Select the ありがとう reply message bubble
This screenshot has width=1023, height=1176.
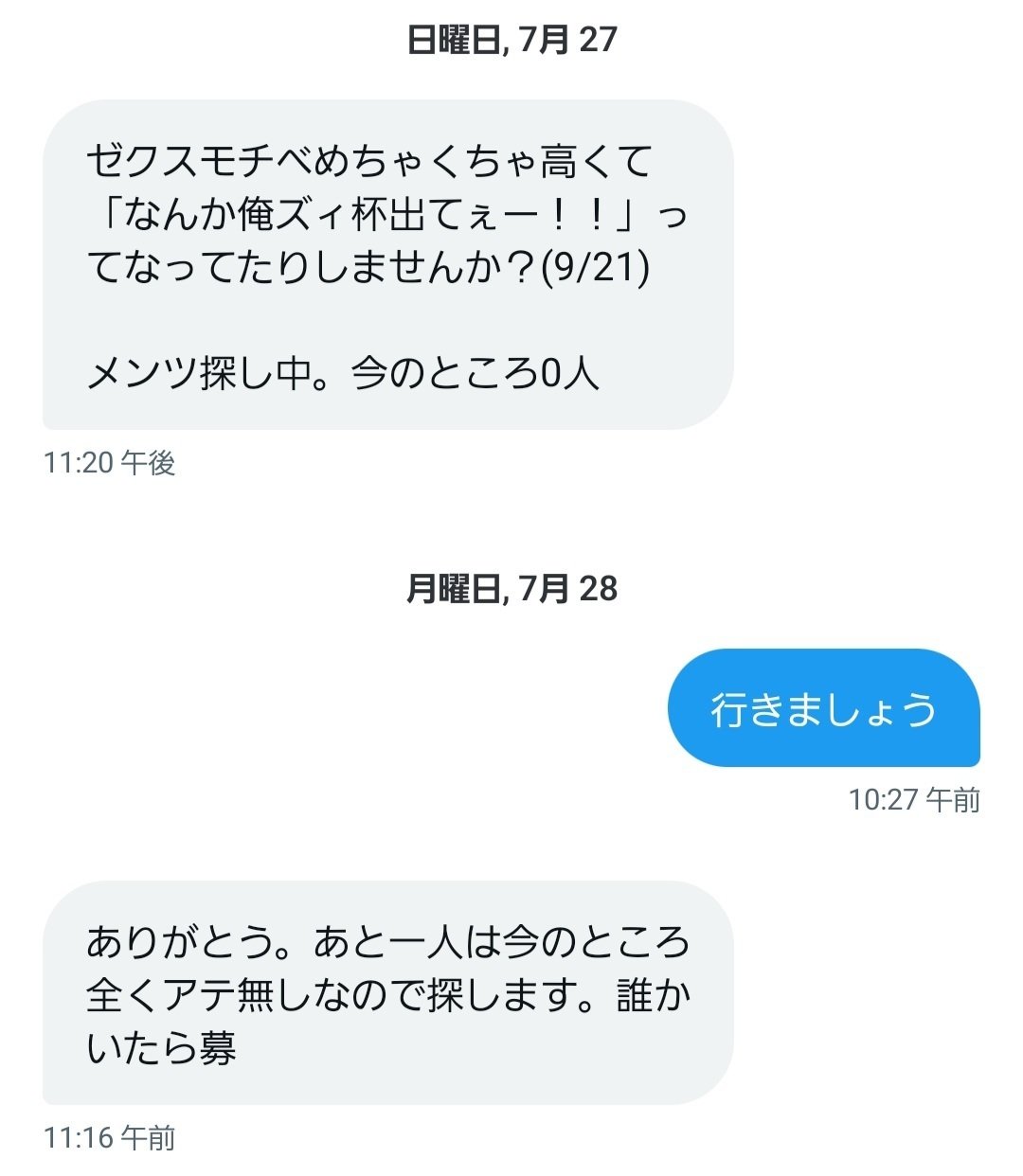(x=388, y=991)
